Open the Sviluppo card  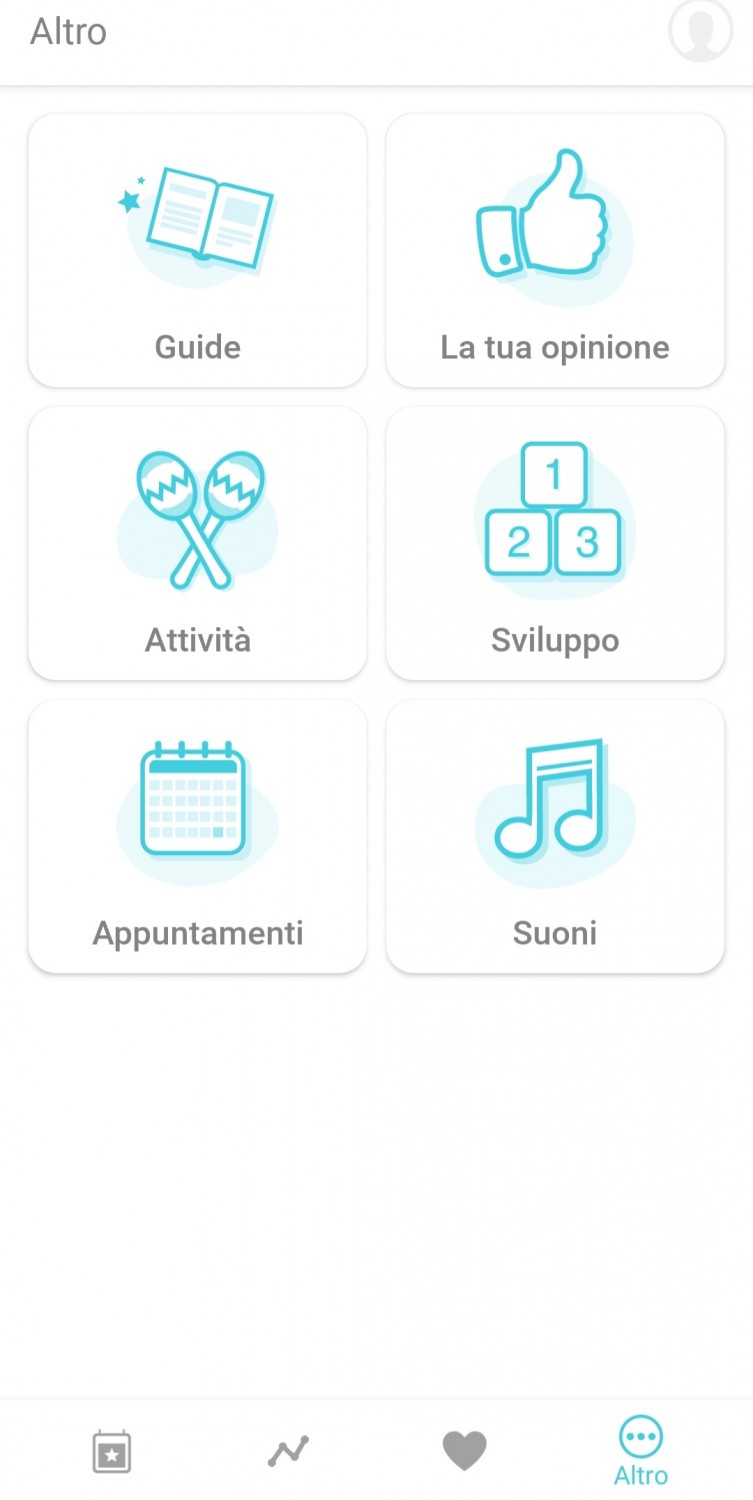click(x=555, y=543)
